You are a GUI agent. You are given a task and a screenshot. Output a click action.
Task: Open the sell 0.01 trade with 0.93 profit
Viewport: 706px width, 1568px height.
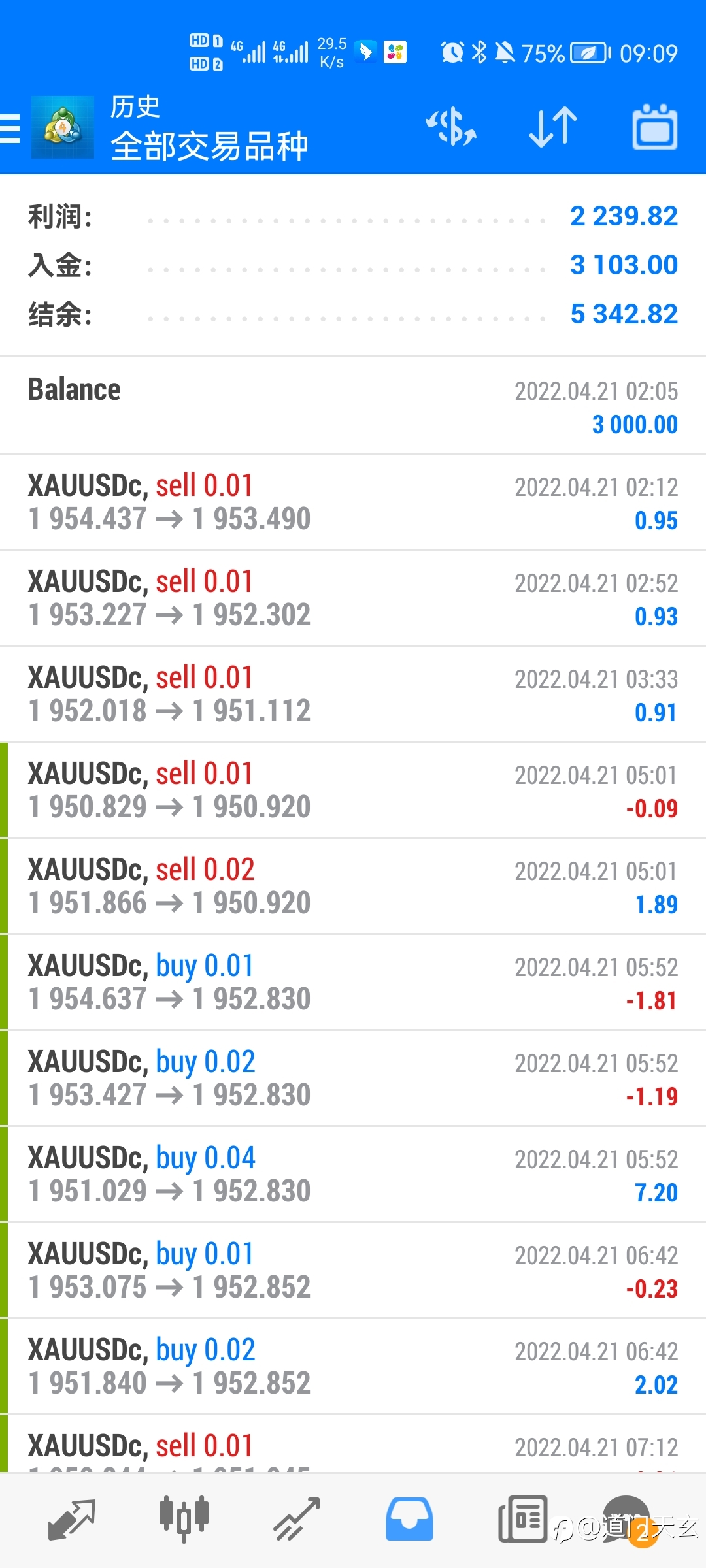353,598
